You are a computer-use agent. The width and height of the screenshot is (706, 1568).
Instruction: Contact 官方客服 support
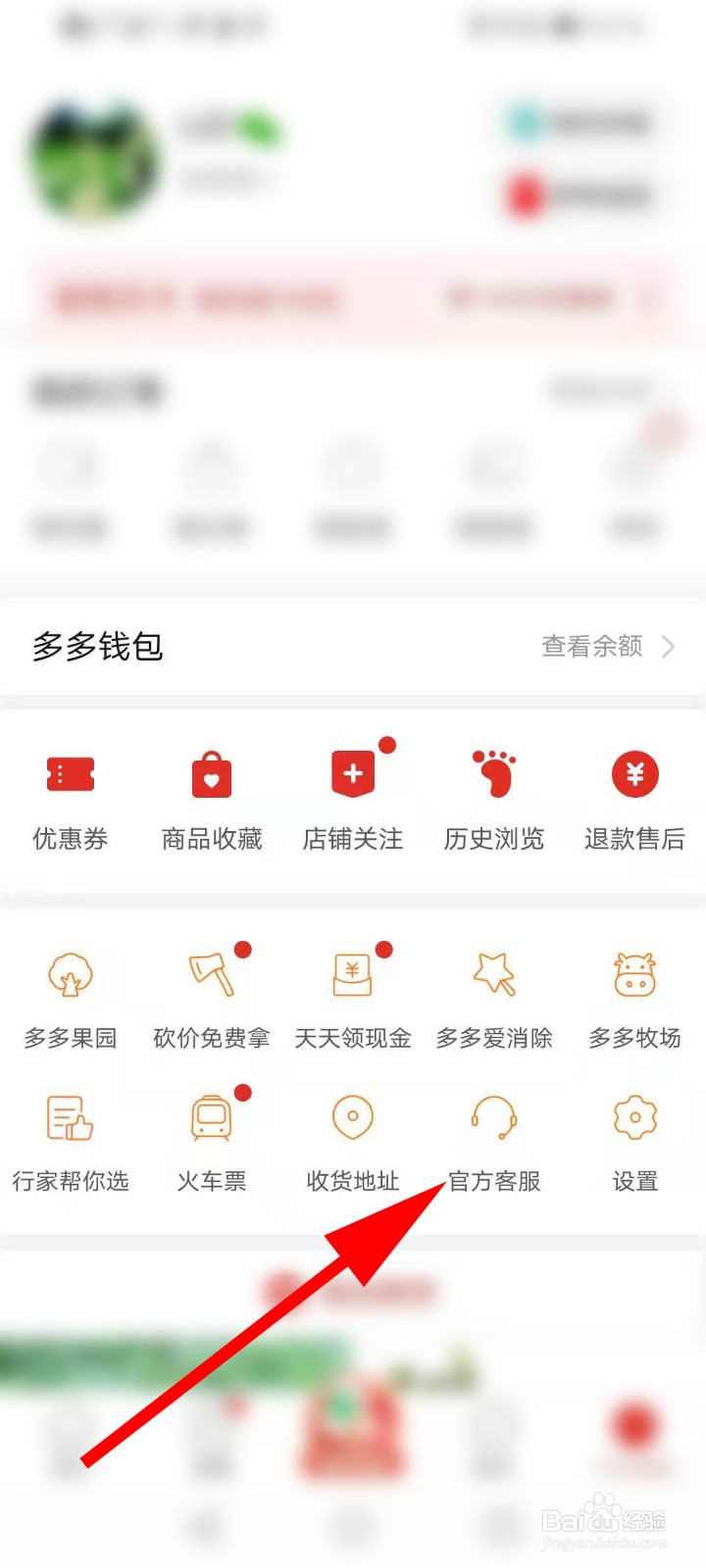click(494, 1142)
